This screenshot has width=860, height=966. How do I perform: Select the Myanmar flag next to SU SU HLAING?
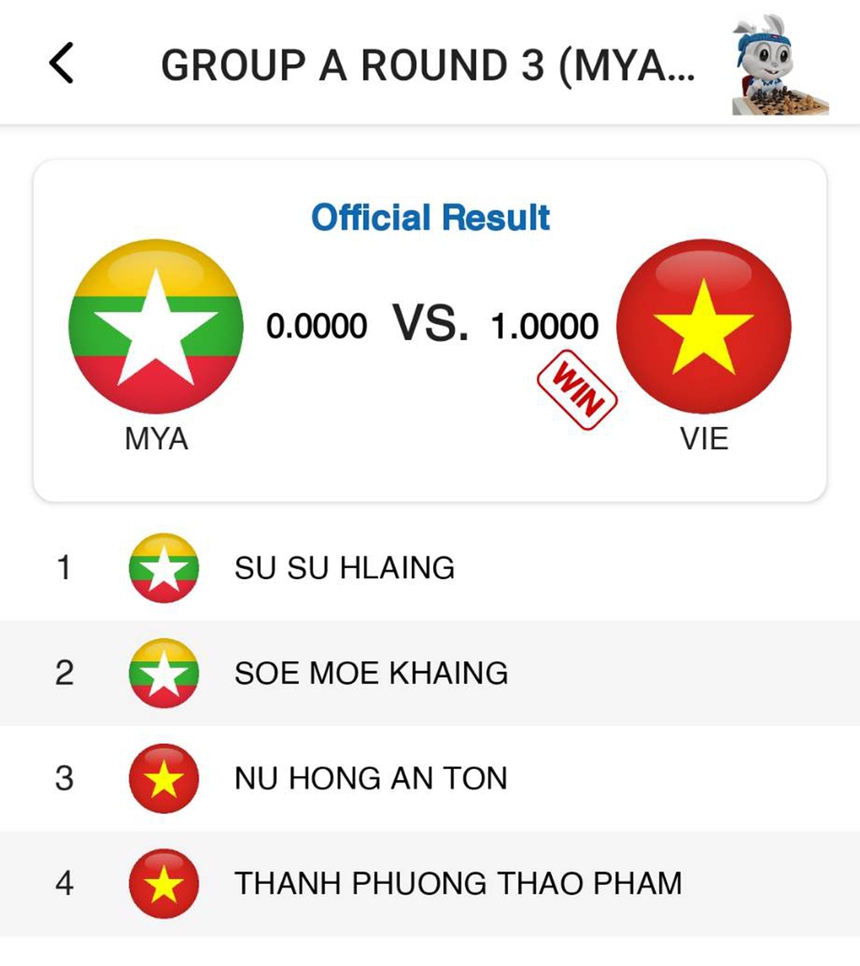point(163,567)
